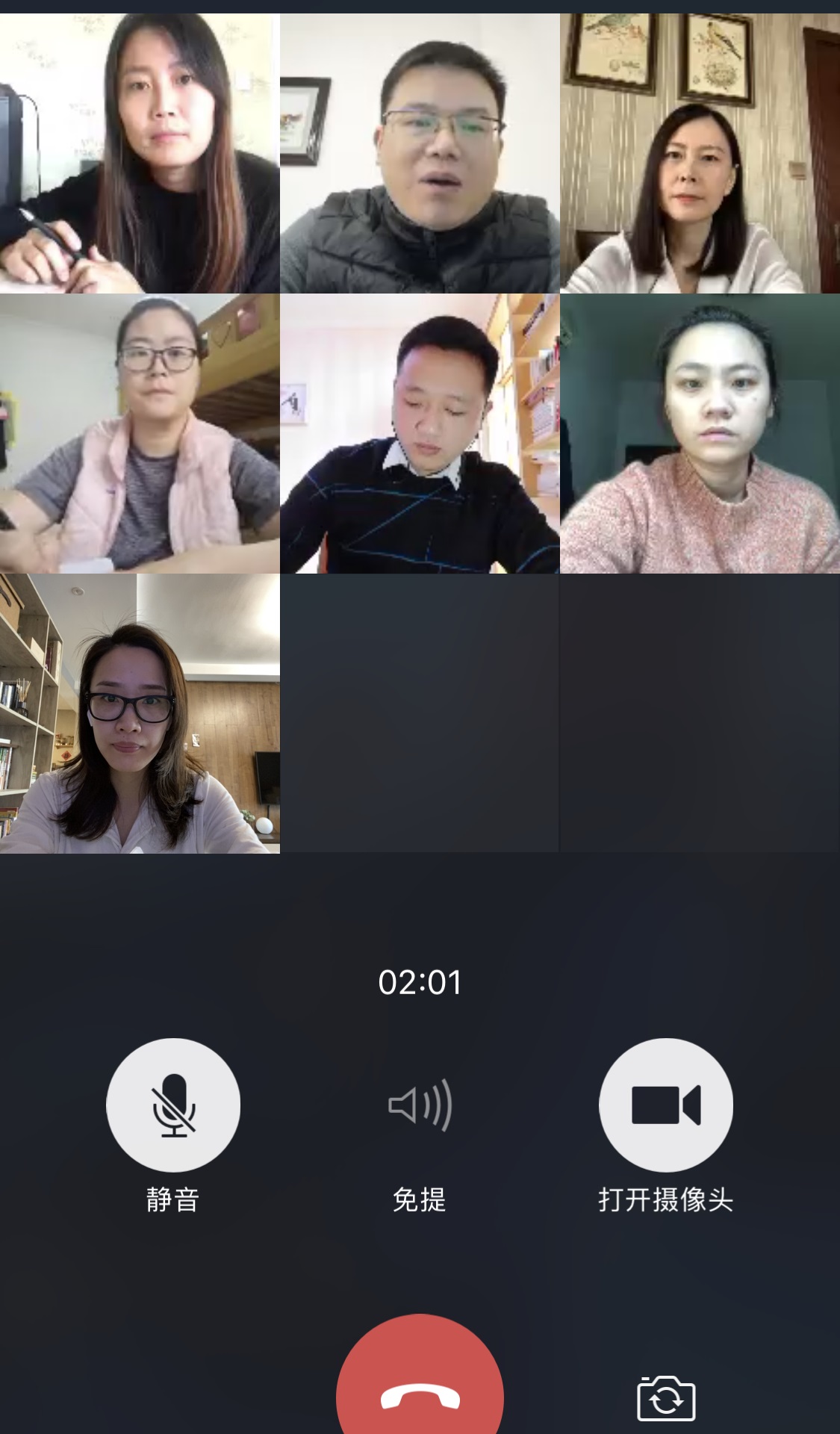Turn on the 免提 speakerphone
The width and height of the screenshot is (840, 1434).
pyautogui.click(x=420, y=1105)
